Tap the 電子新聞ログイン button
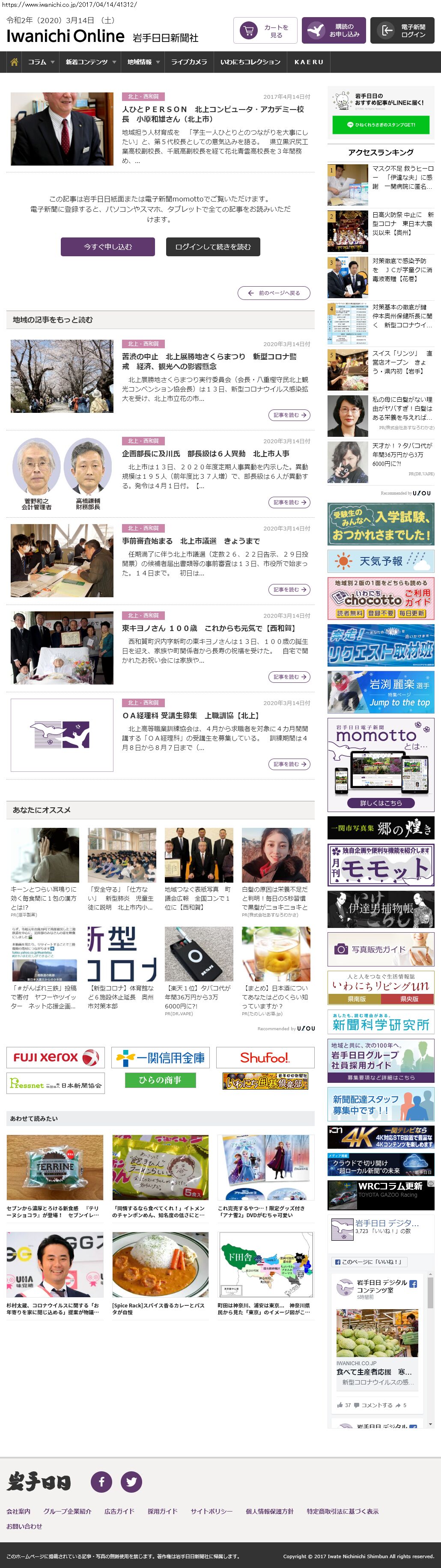This screenshot has width=441, height=1568. [x=402, y=31]
